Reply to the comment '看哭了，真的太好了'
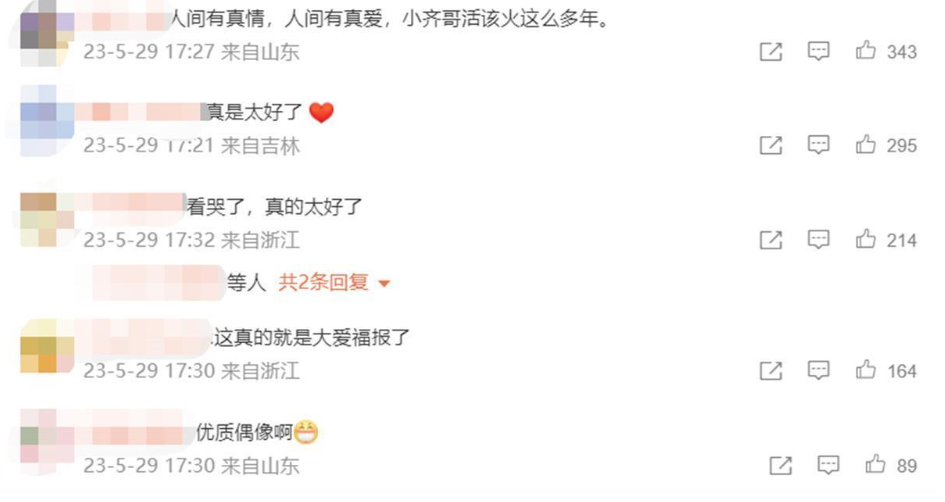 point(819,239)
